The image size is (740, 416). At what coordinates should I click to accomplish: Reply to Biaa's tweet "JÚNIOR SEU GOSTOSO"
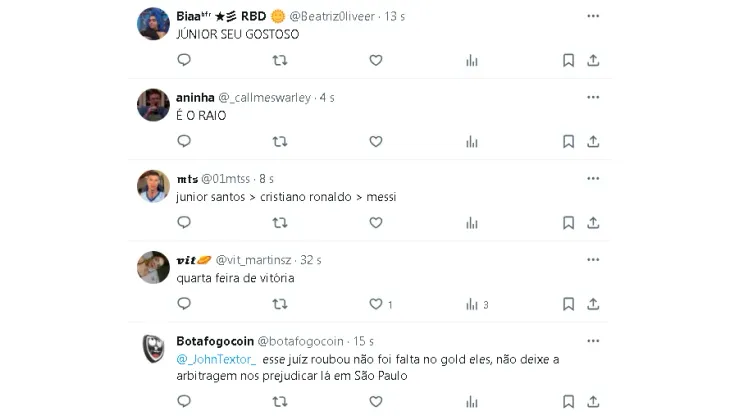(184, 60)
